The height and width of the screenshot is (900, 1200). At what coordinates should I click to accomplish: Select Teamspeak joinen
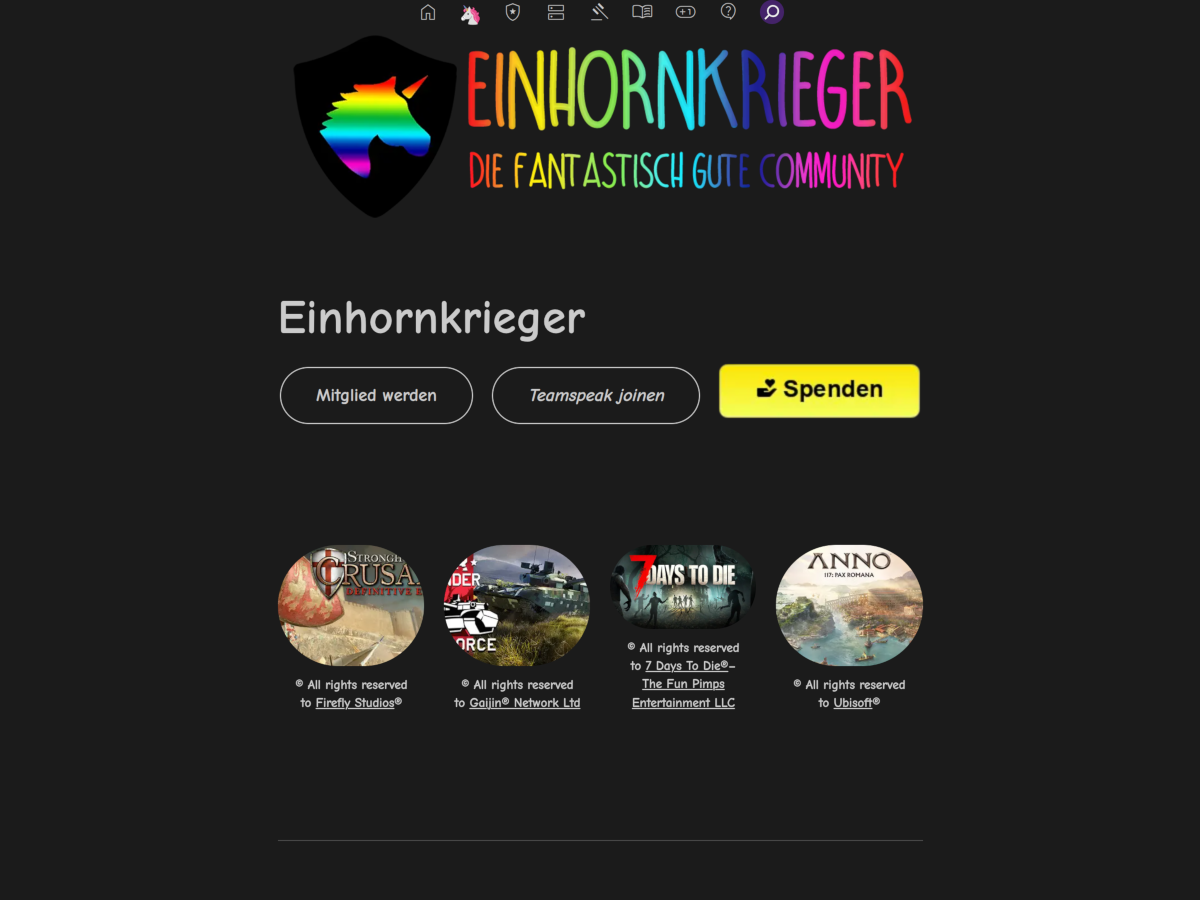click(x=596, y=395)
